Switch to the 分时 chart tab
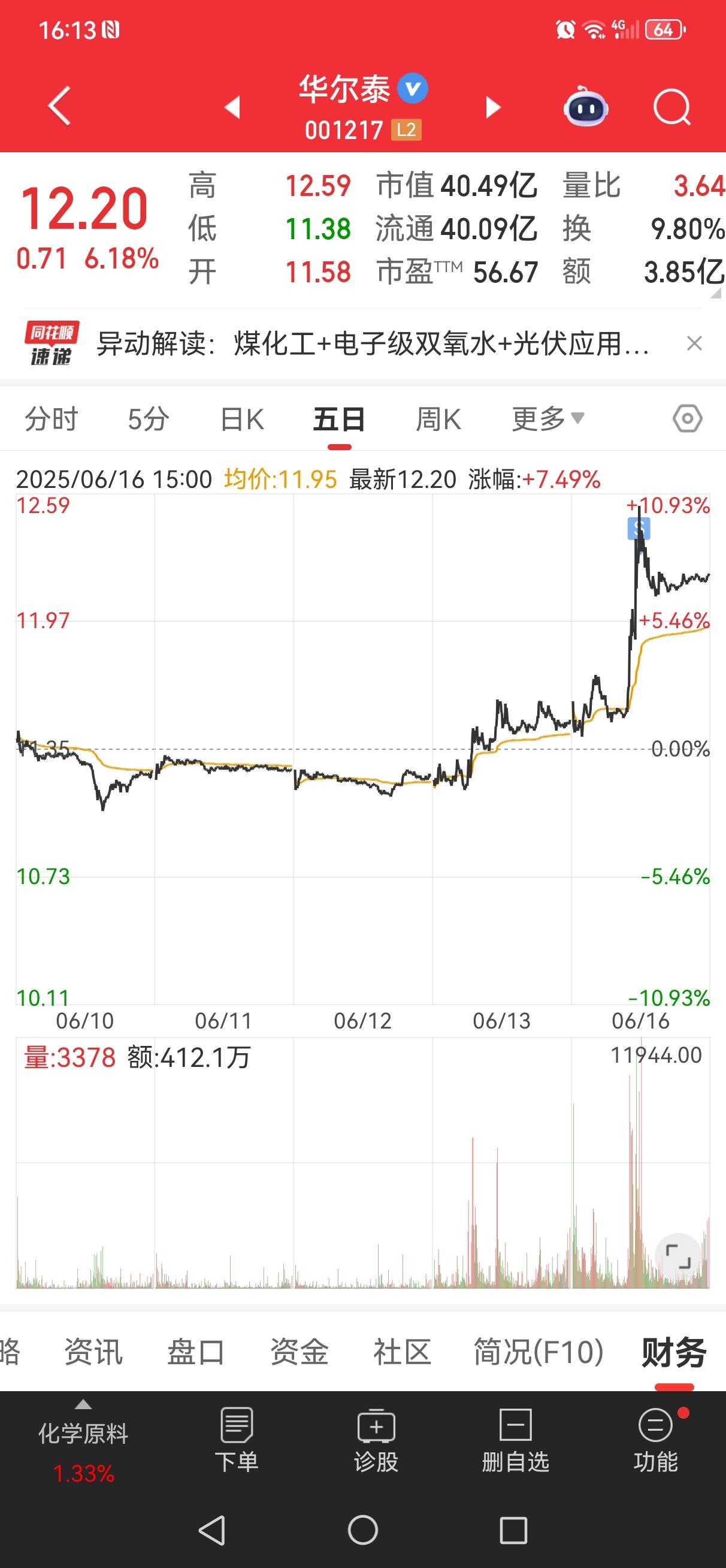The image size is (726, 1568). (x=52, y=420)
